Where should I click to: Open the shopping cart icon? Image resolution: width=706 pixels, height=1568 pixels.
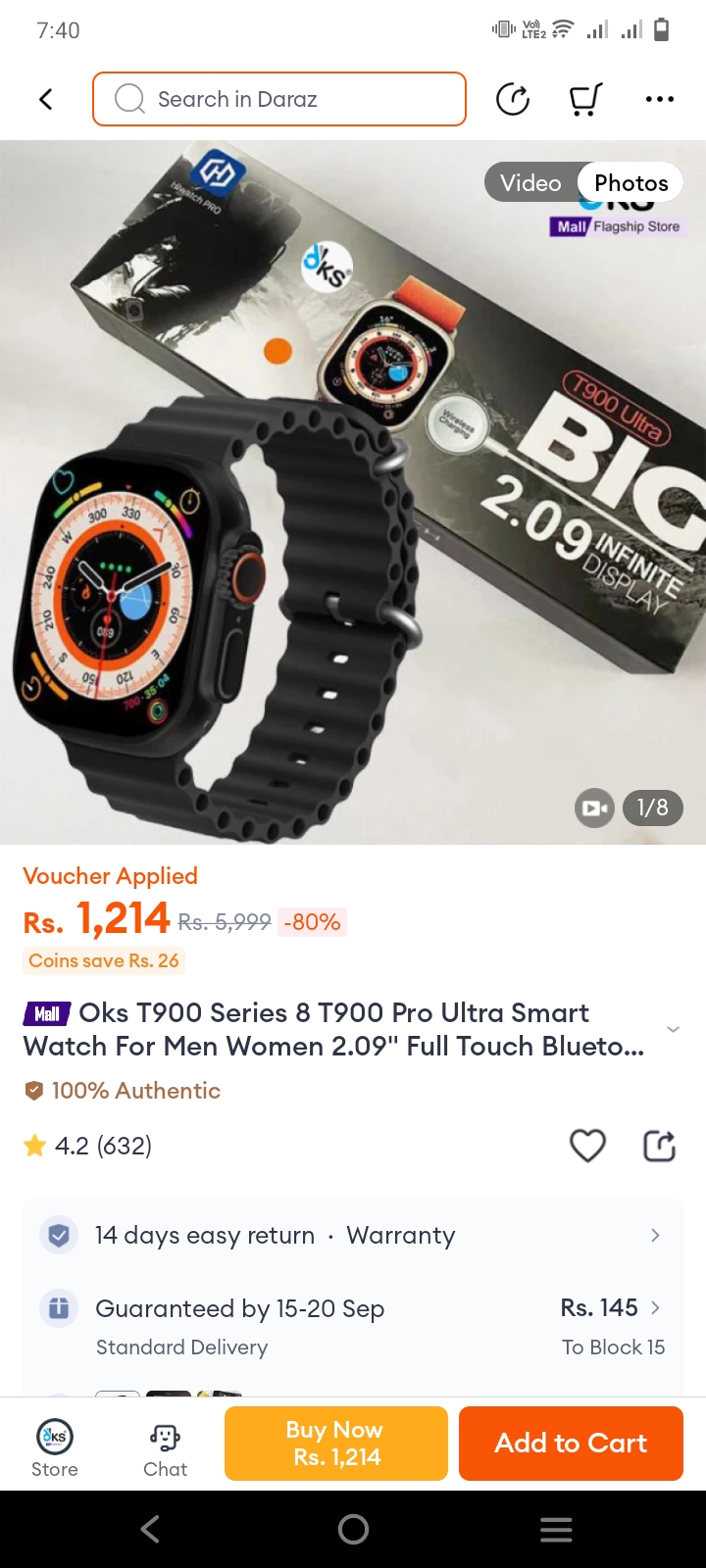pyautogui.click(x=585, y=99)
